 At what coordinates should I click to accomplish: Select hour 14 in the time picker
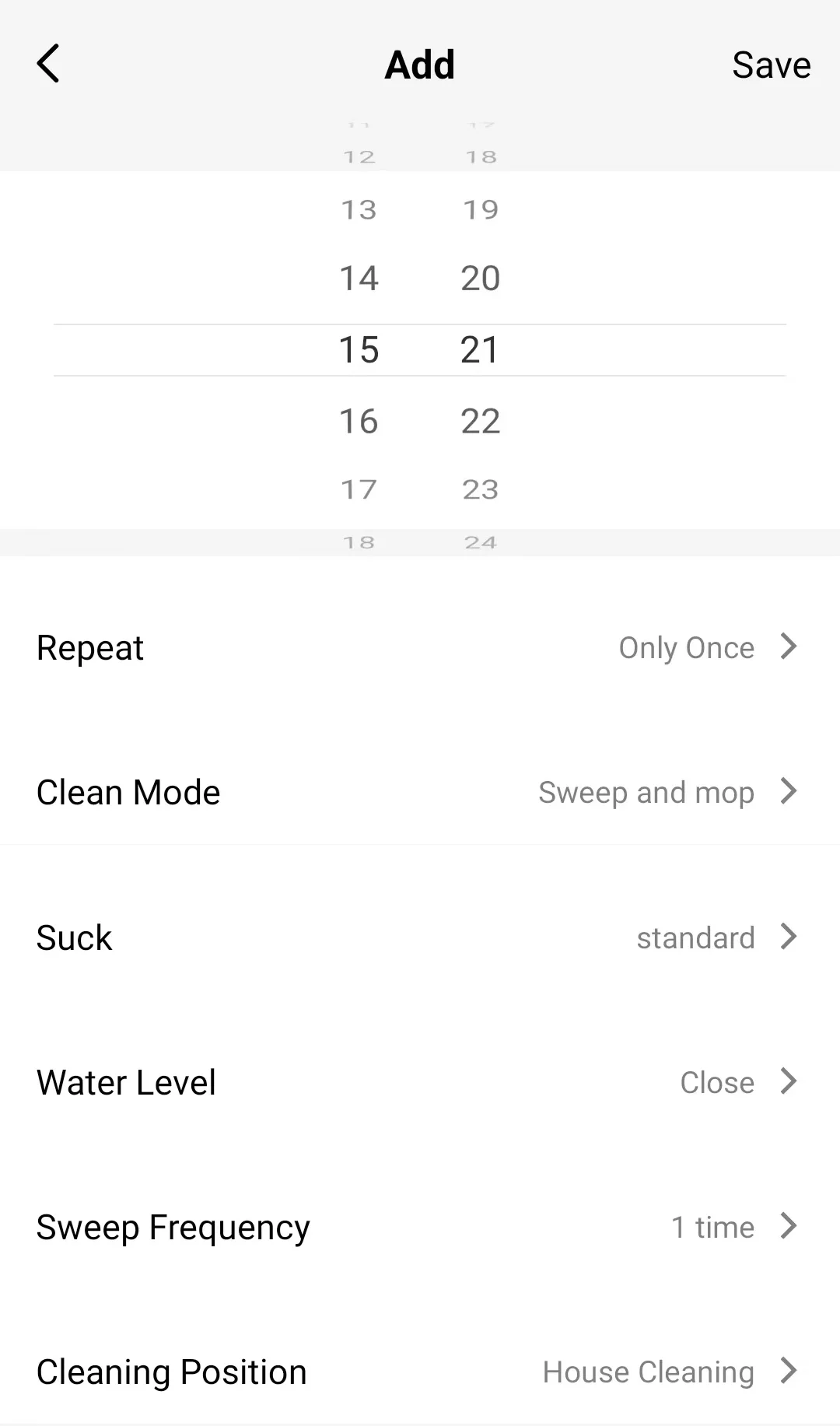[359, 279]
